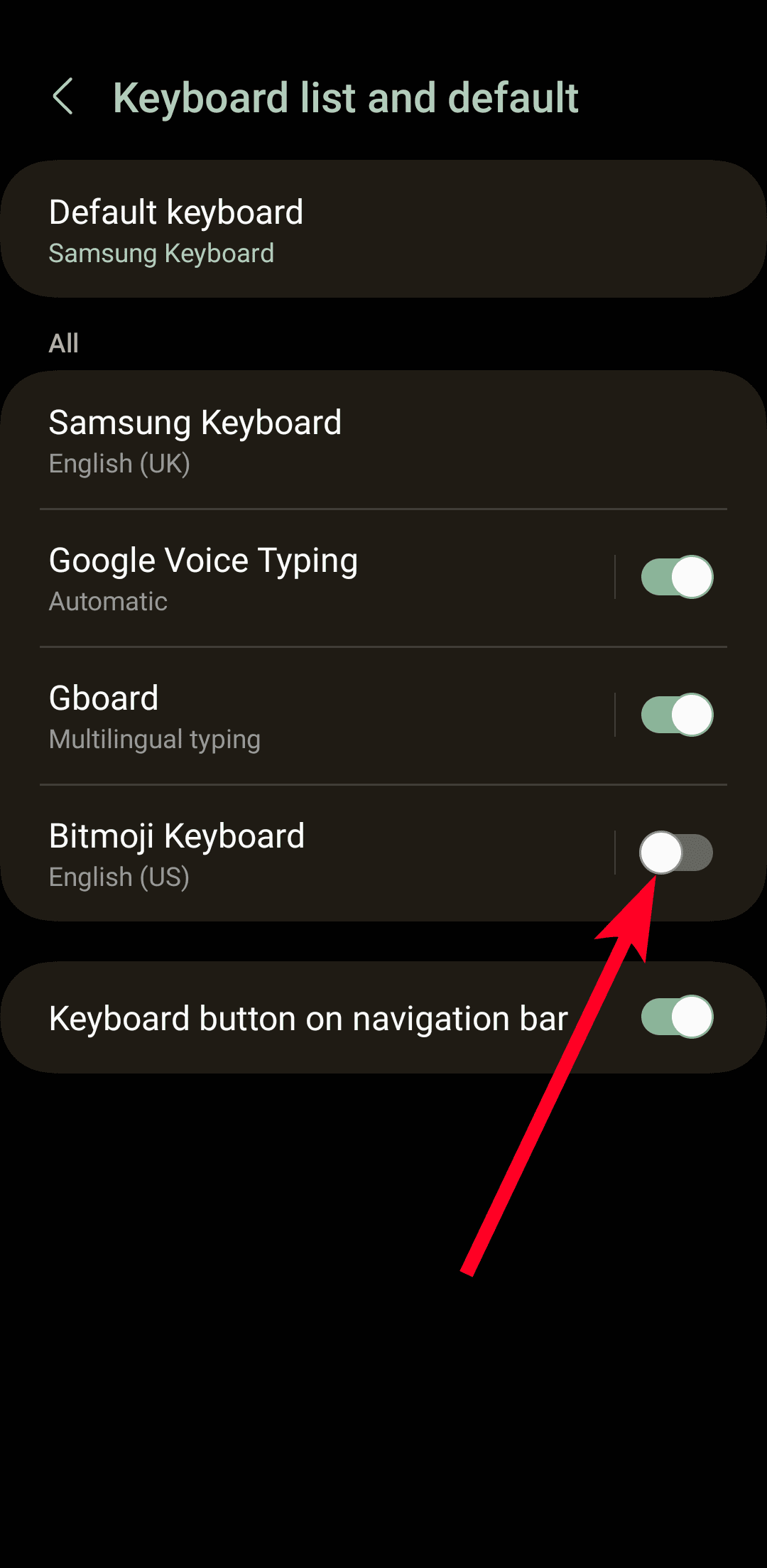This screenshot has width=767, height=1568.
Task: Toggle Keyboard button on navigation bar
Action: pos(677,1017)
